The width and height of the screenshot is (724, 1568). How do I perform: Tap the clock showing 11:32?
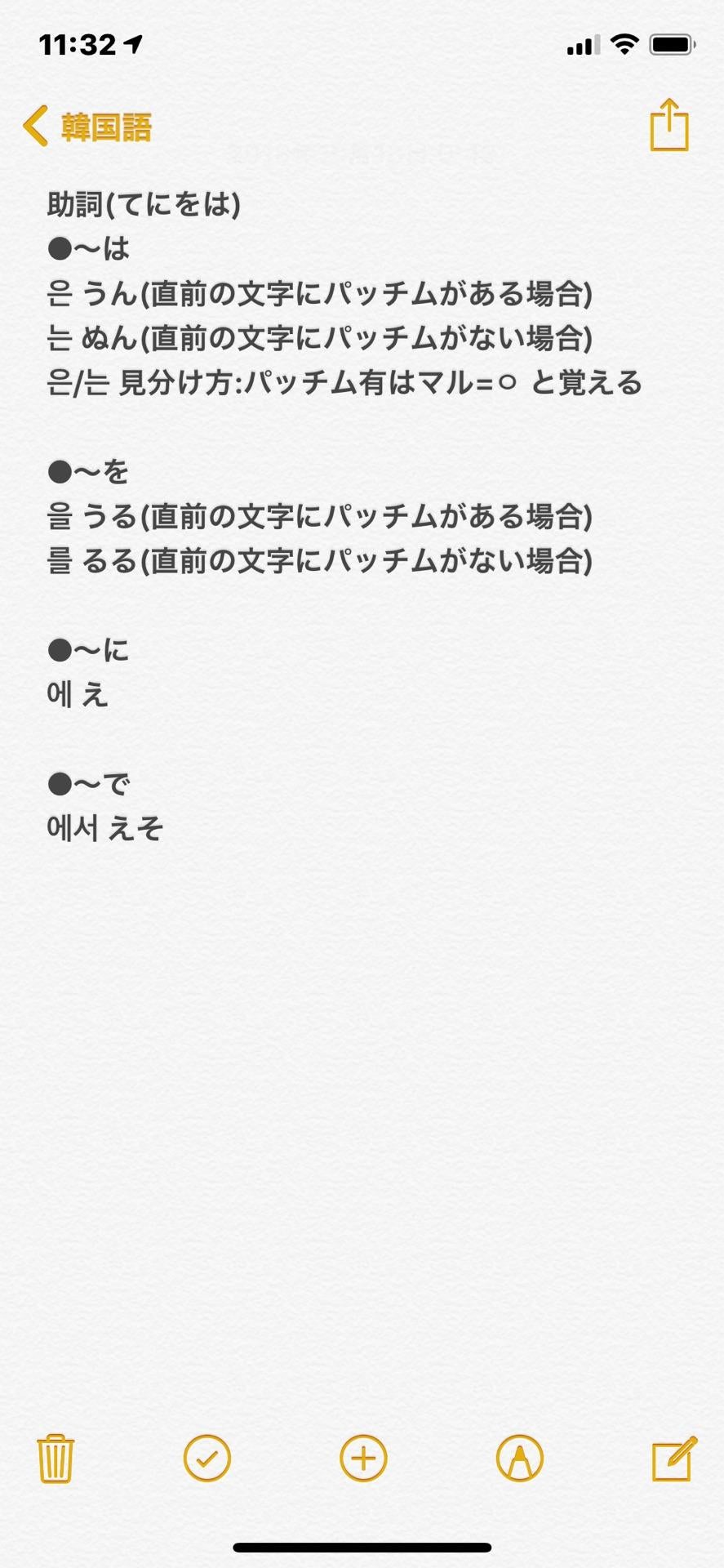[x=78, y=45]
